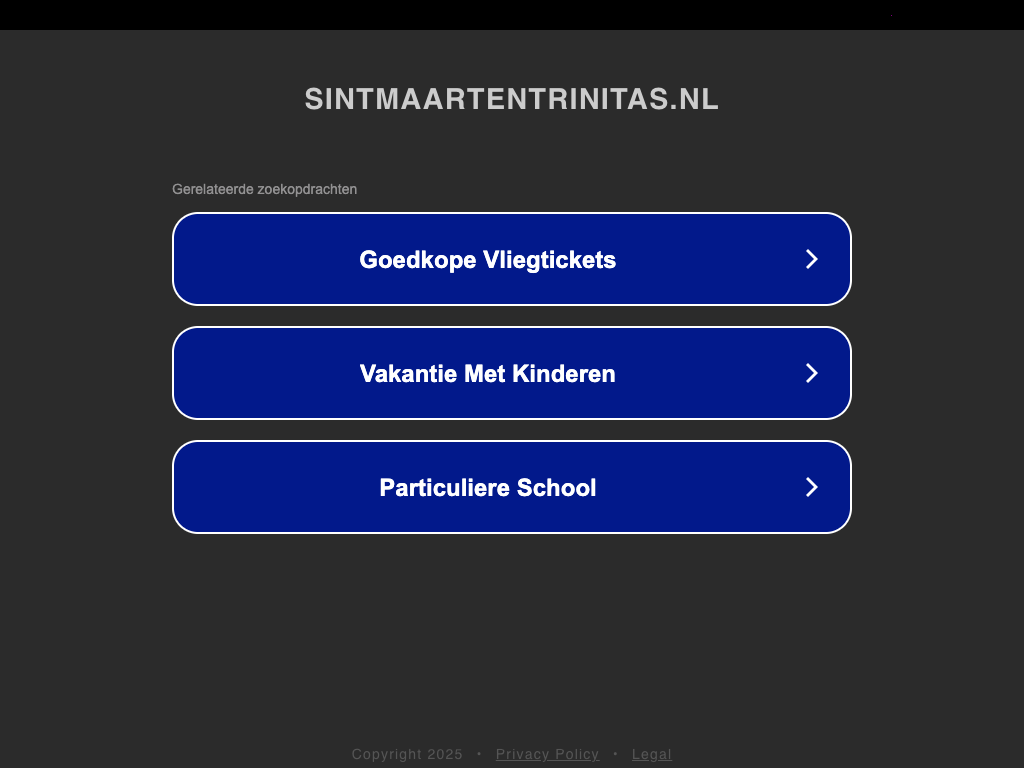Open the Goedkope Vliegtickets search link
The image size is (1024, 768).
point(511,259)
